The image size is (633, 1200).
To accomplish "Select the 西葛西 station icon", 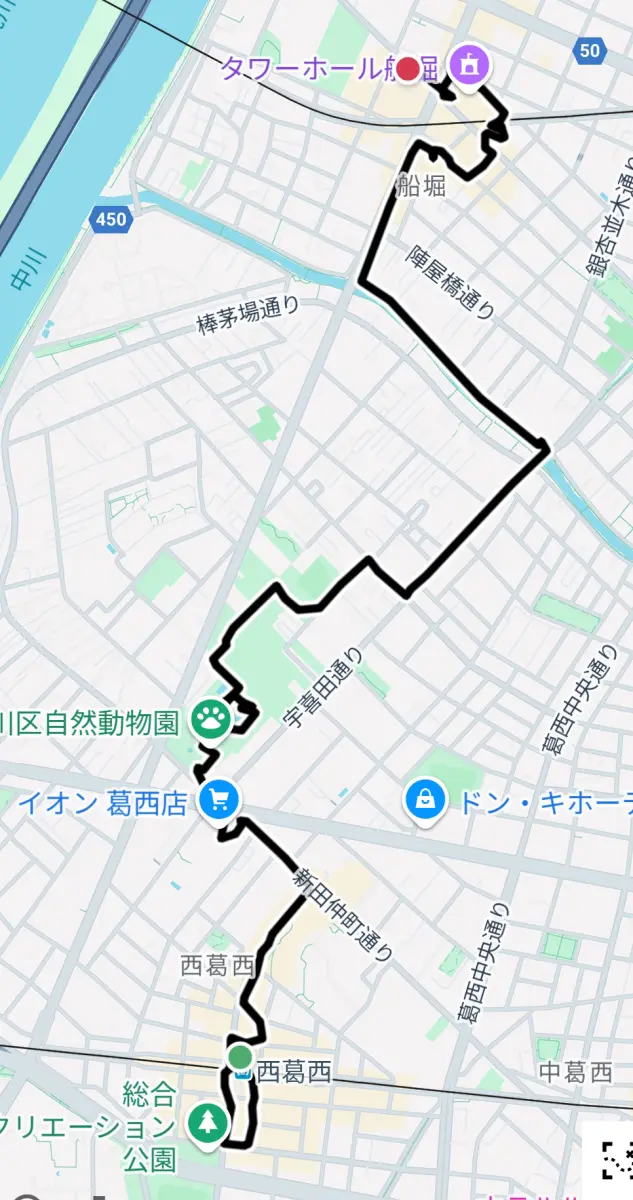I will click(241, 1075).
